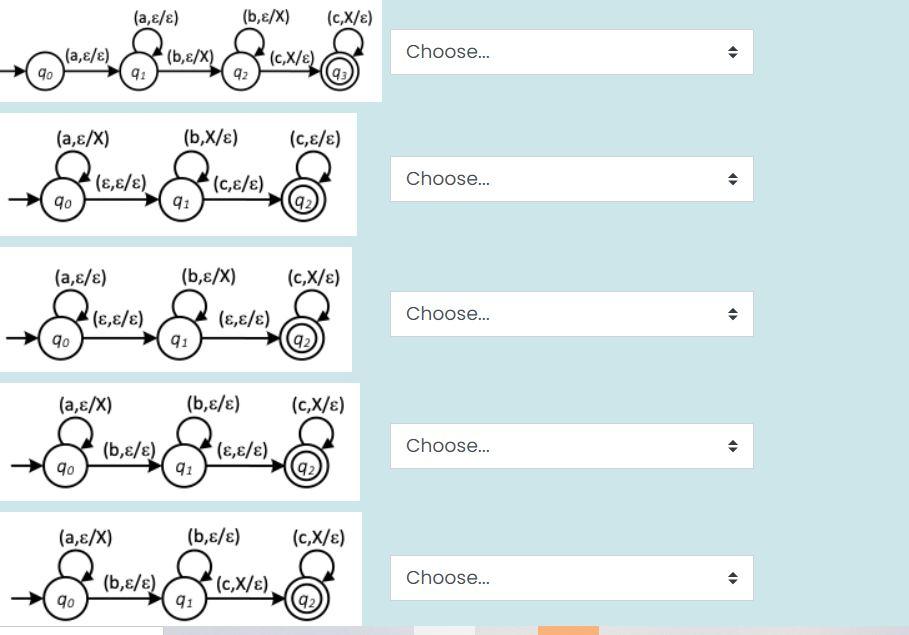909x635 pixels.
Task: Open the dropdown for the automaton with (c,X/ε) arrow into q2
Action: (x=571, y=578)
